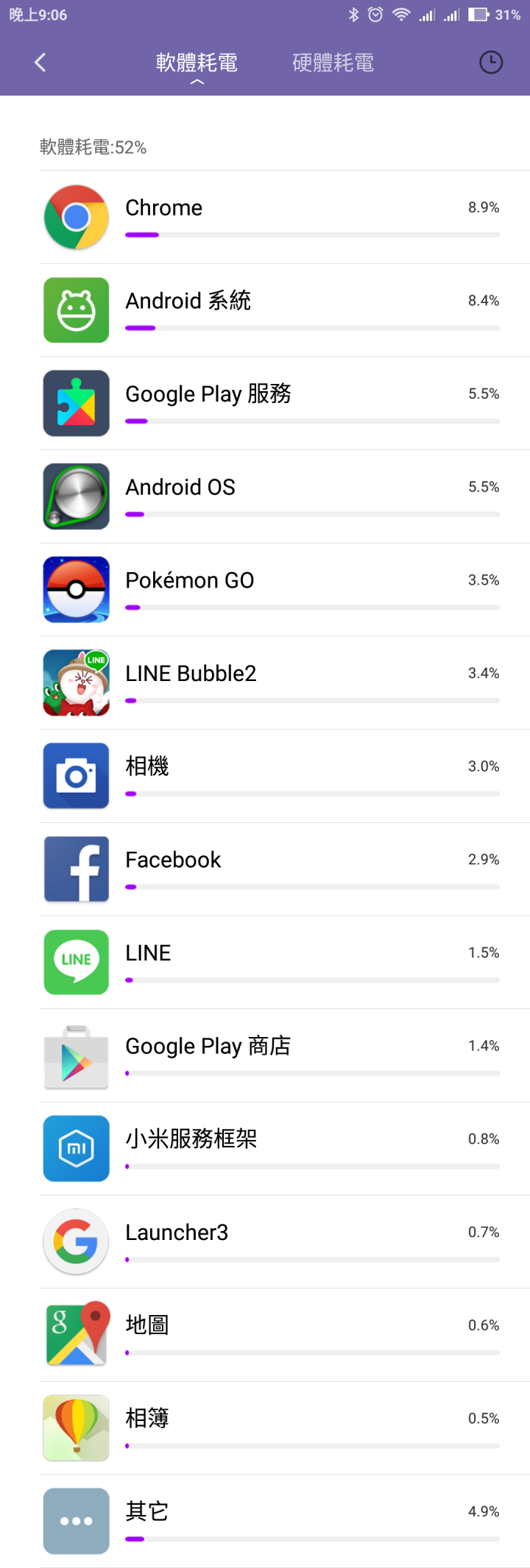
Task: Open the 其它 usage entry
Action: (284, 1521)
